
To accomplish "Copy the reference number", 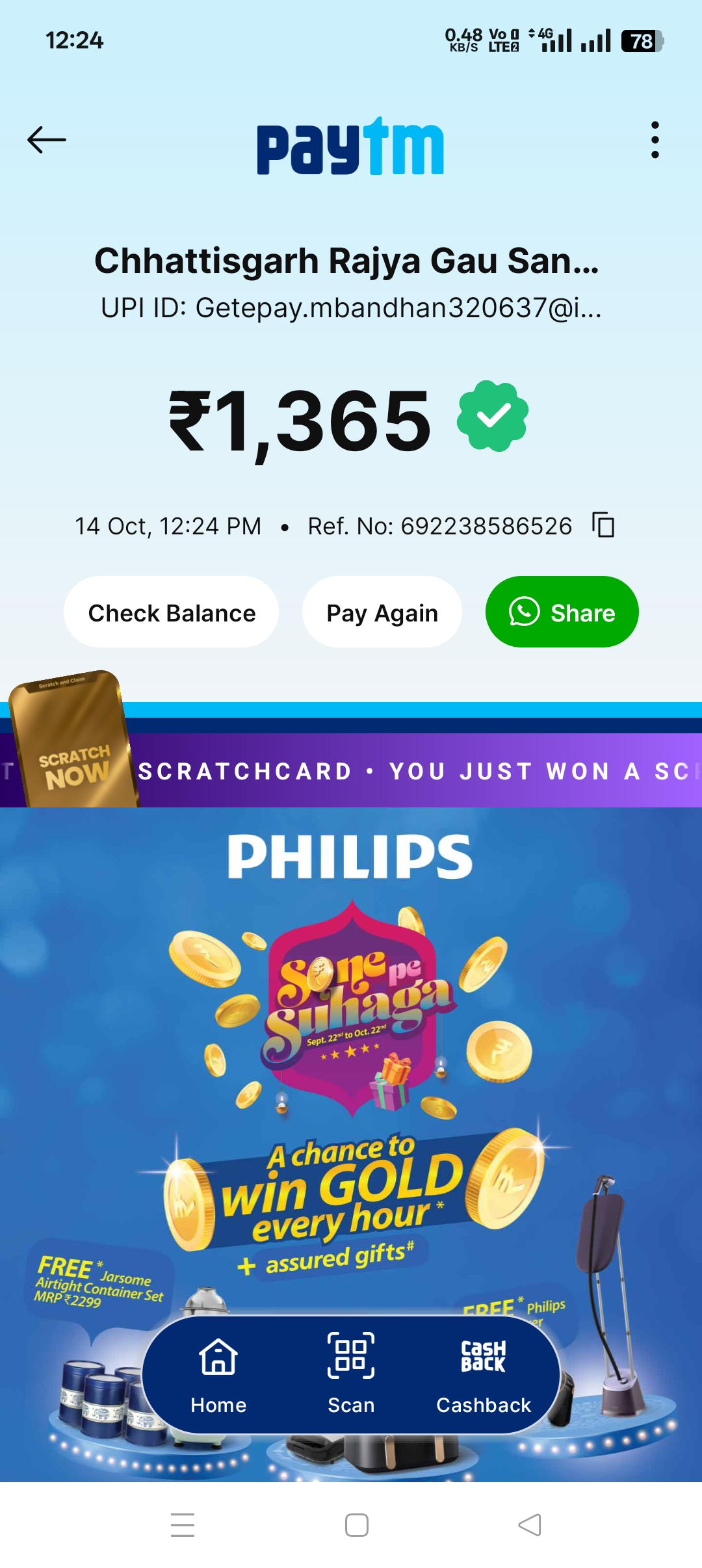I will point(603,525).
